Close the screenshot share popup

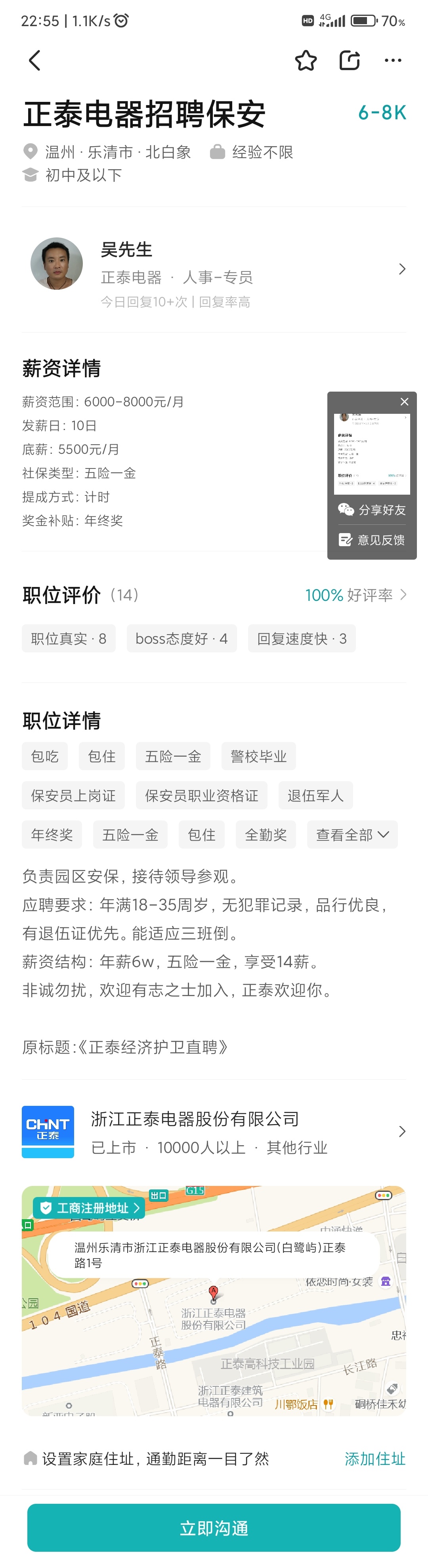404,402
